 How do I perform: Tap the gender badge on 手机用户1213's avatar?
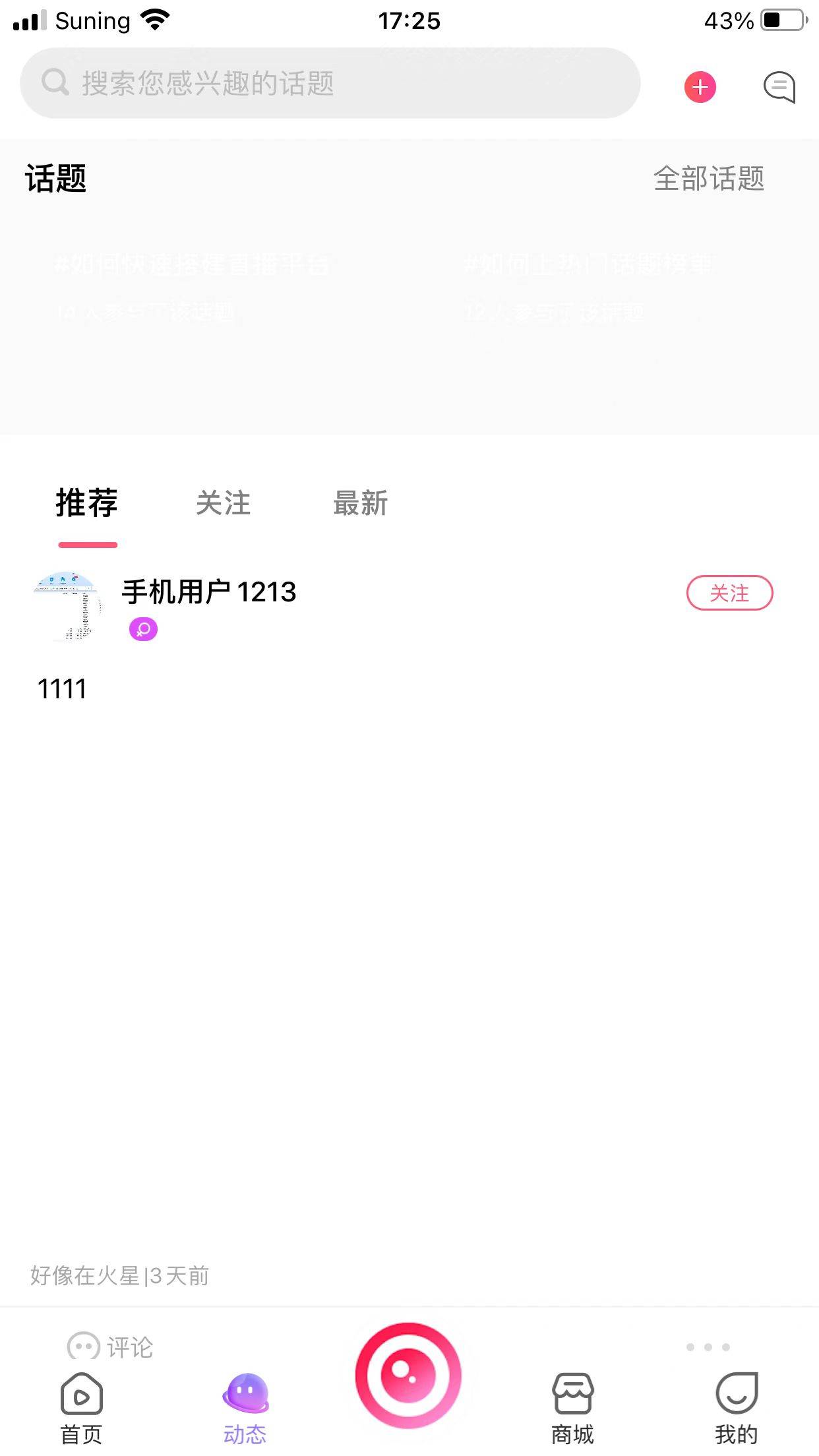pos(142,630)
